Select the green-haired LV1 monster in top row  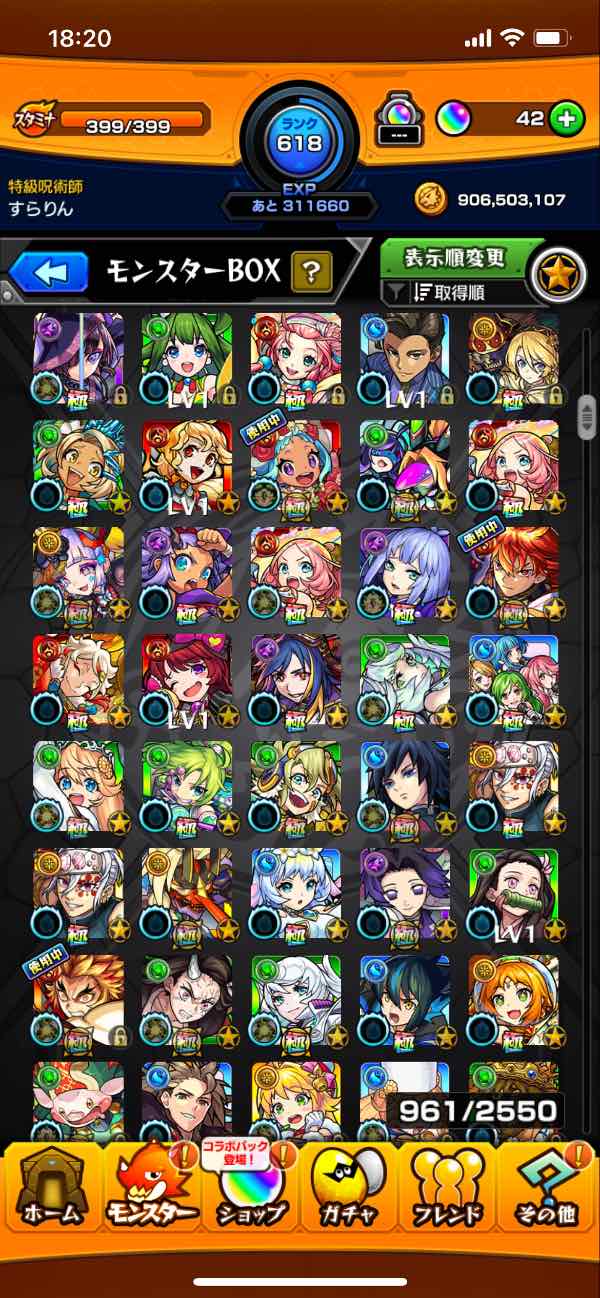tap(187, 358)
